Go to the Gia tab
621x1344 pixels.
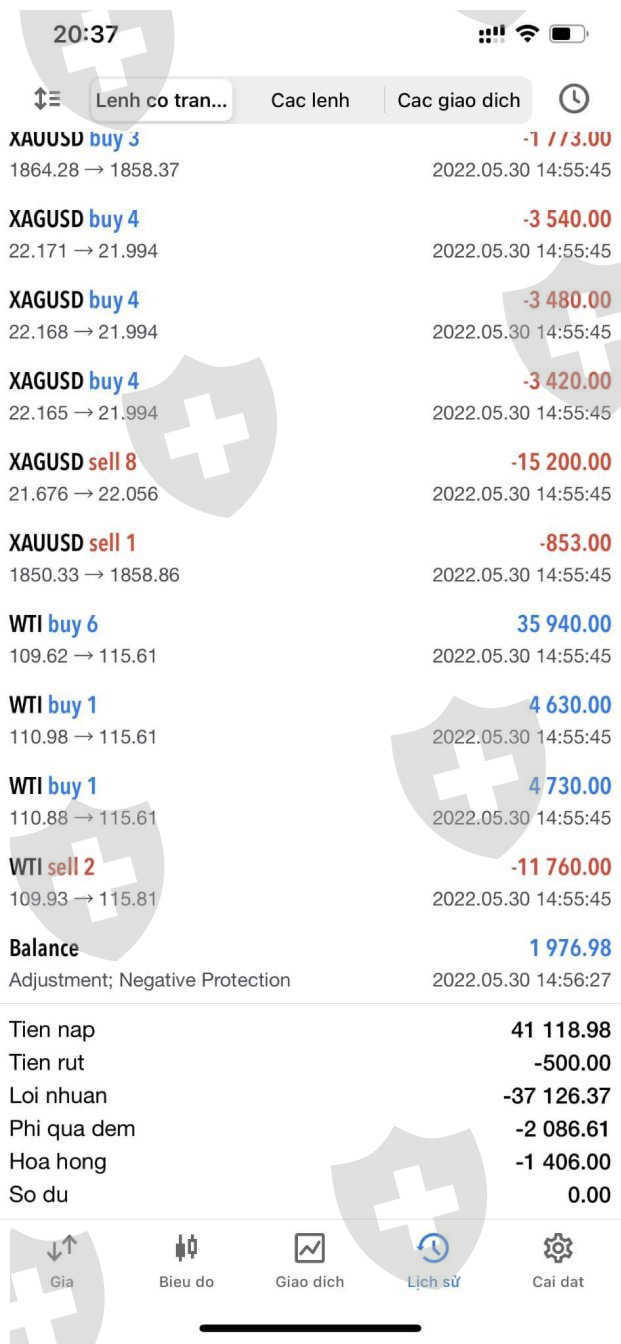pyautogui.click(x=62, y=1260)
